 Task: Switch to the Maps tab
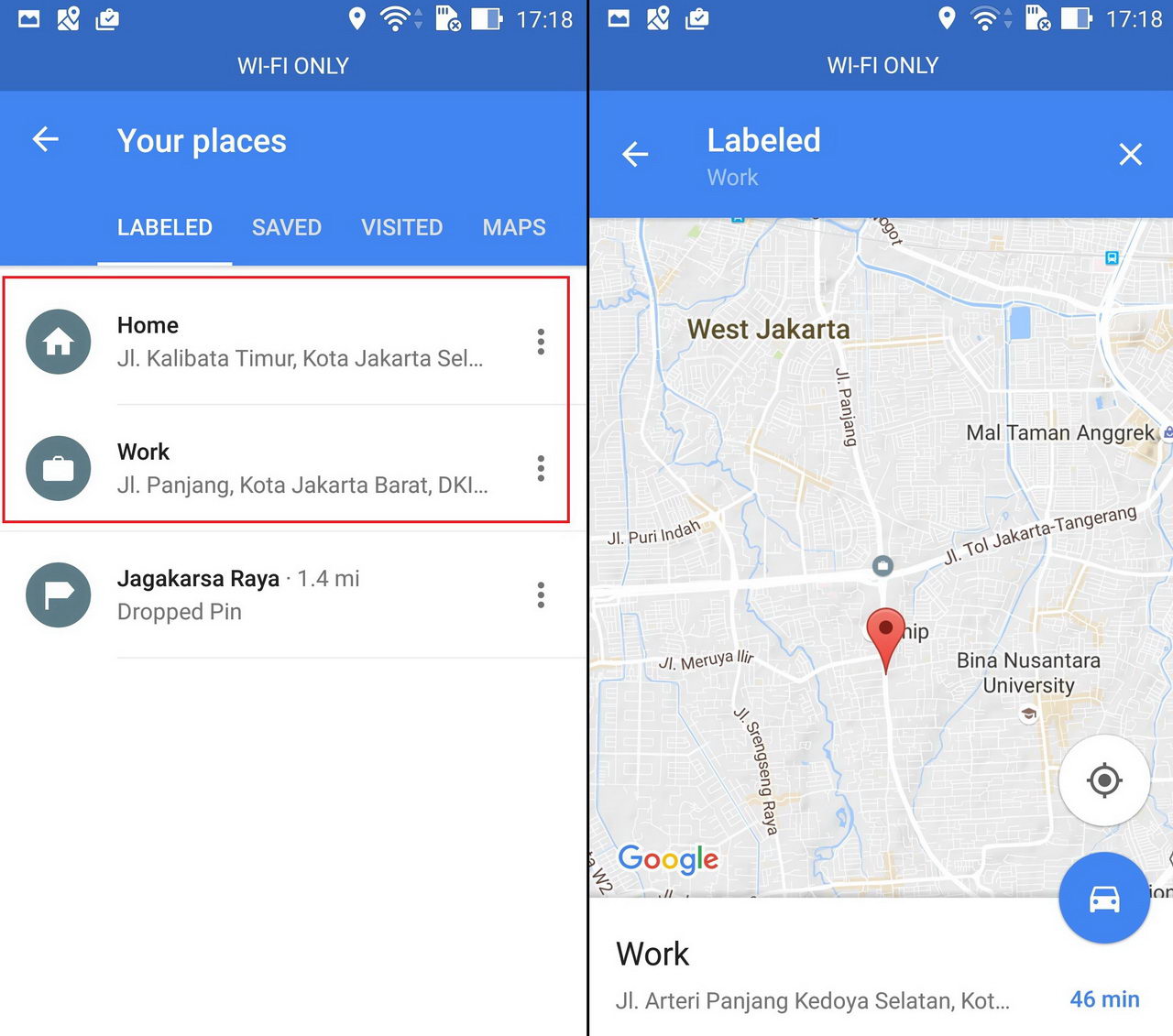coord(514,227)
